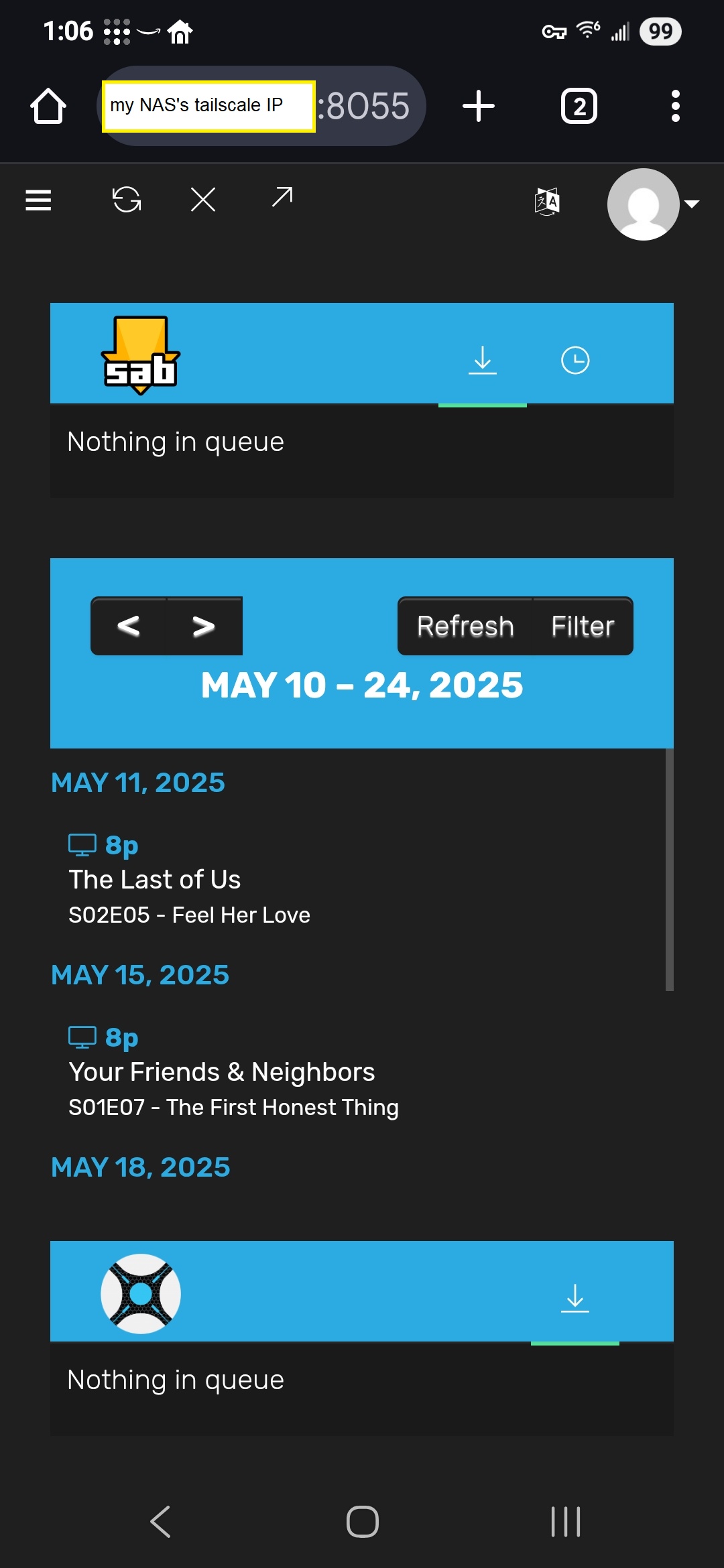Go to the browser home page
724x1568 pixels.
pos(48,106)
